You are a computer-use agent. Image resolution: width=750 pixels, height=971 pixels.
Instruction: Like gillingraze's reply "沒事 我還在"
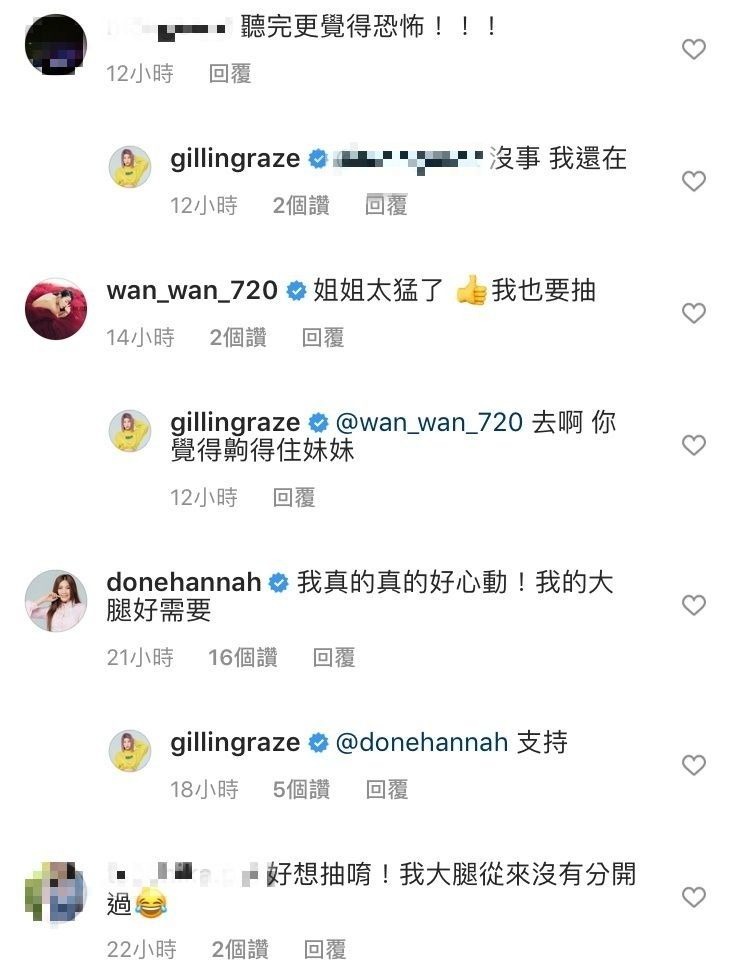[x=693, y=181]
